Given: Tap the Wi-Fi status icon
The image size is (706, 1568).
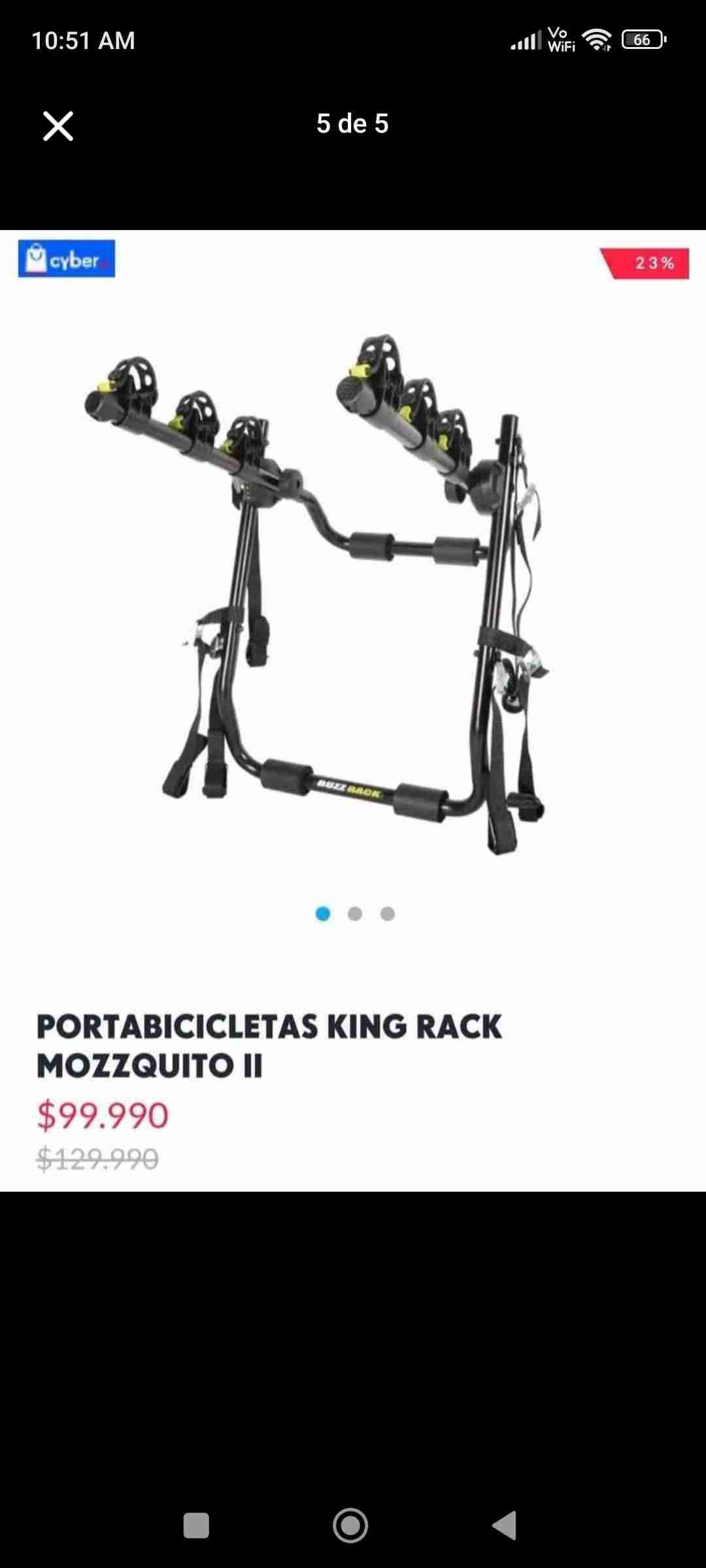Looking at the screenshot, I should pos(597,41).
